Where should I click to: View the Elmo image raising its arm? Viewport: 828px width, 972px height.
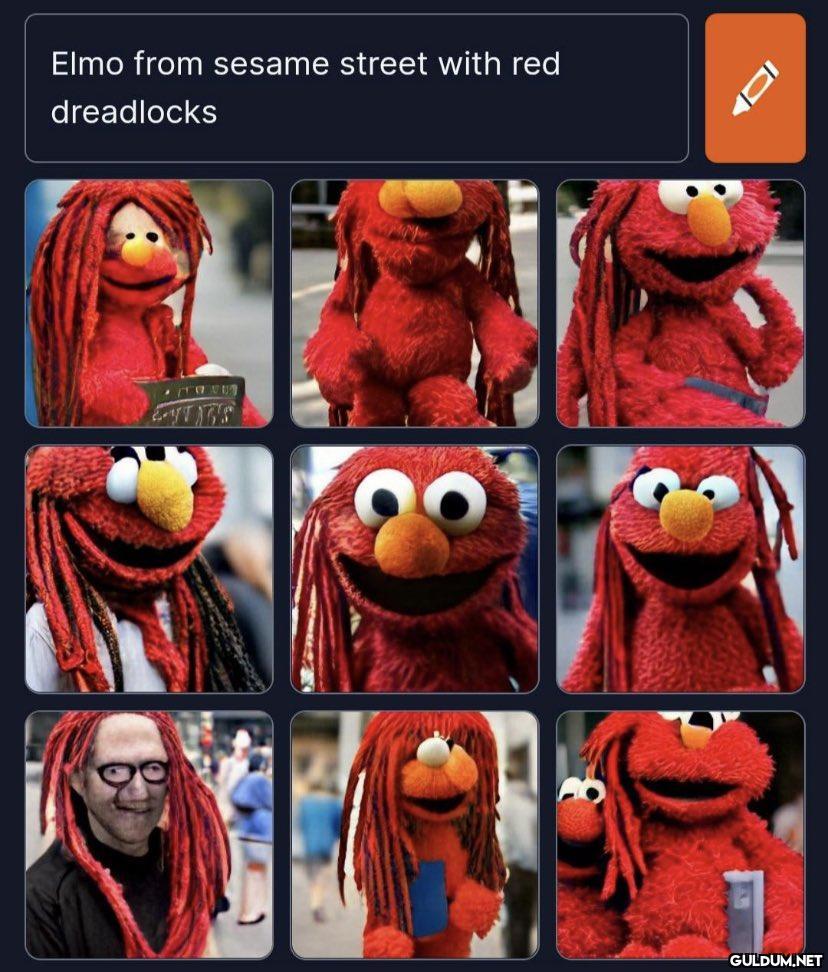click(680, 303)
